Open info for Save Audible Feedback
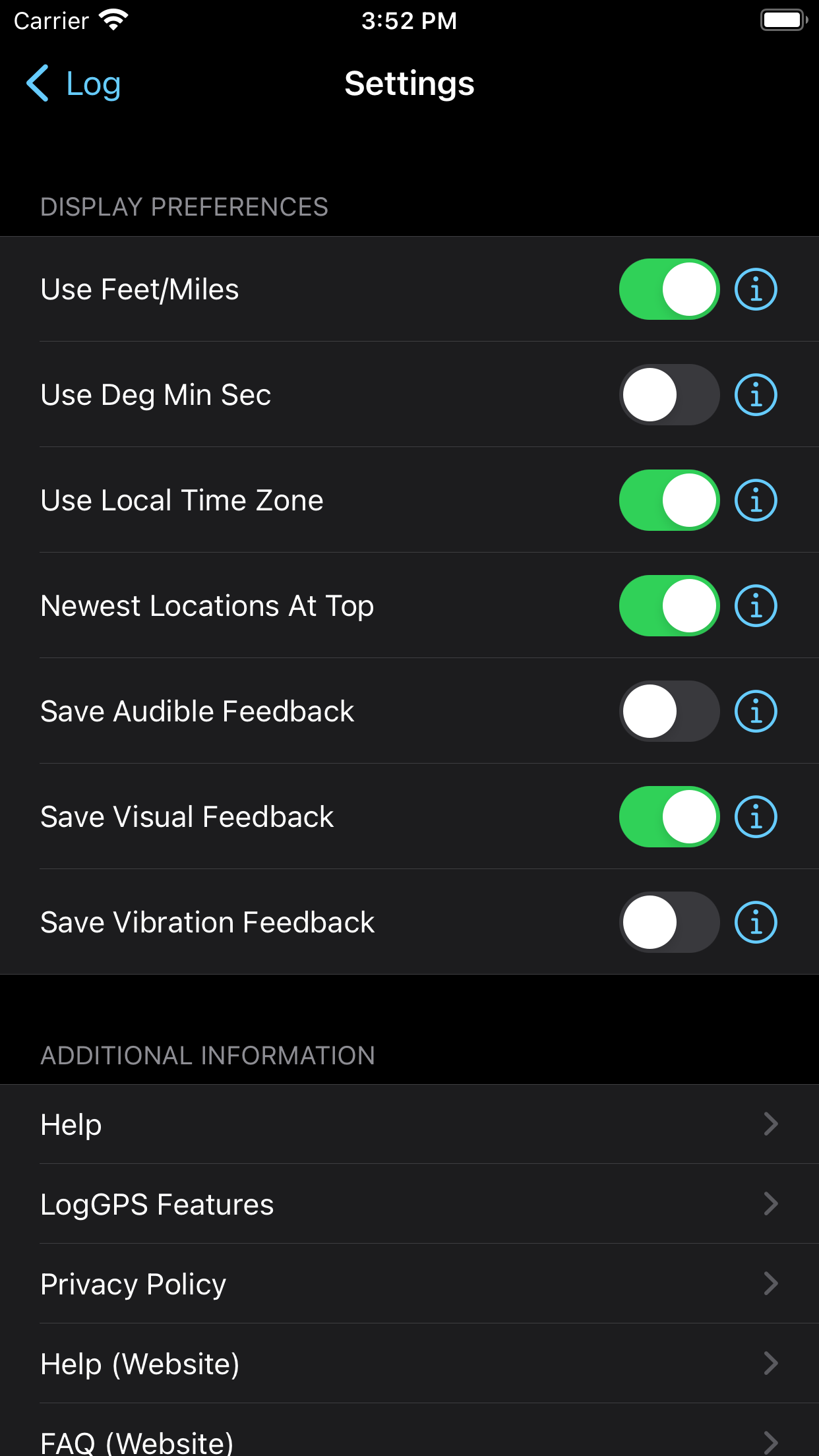This screenshot has height=1456, width=819. [x=756, y=712]
